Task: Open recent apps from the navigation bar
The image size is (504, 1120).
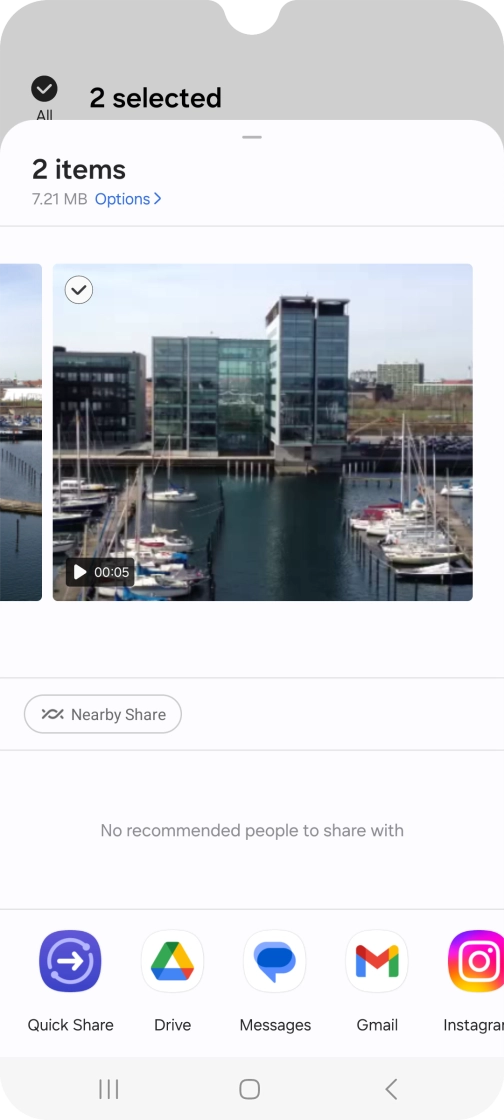Action: tap(109, 1089)
